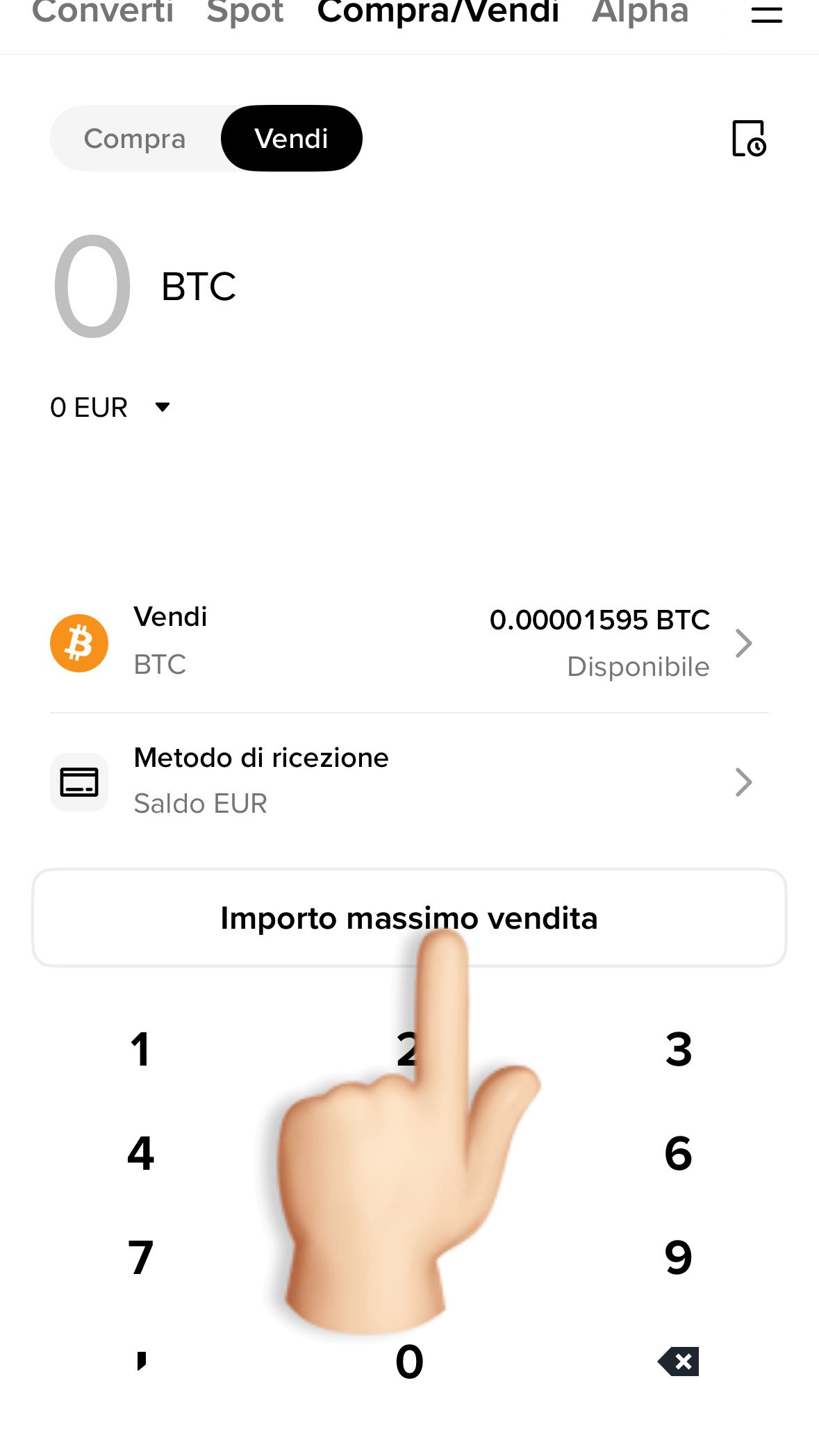819x1456 pixels.
Task: Switch to the Converti tab
Action: click(x=103, y=13)
